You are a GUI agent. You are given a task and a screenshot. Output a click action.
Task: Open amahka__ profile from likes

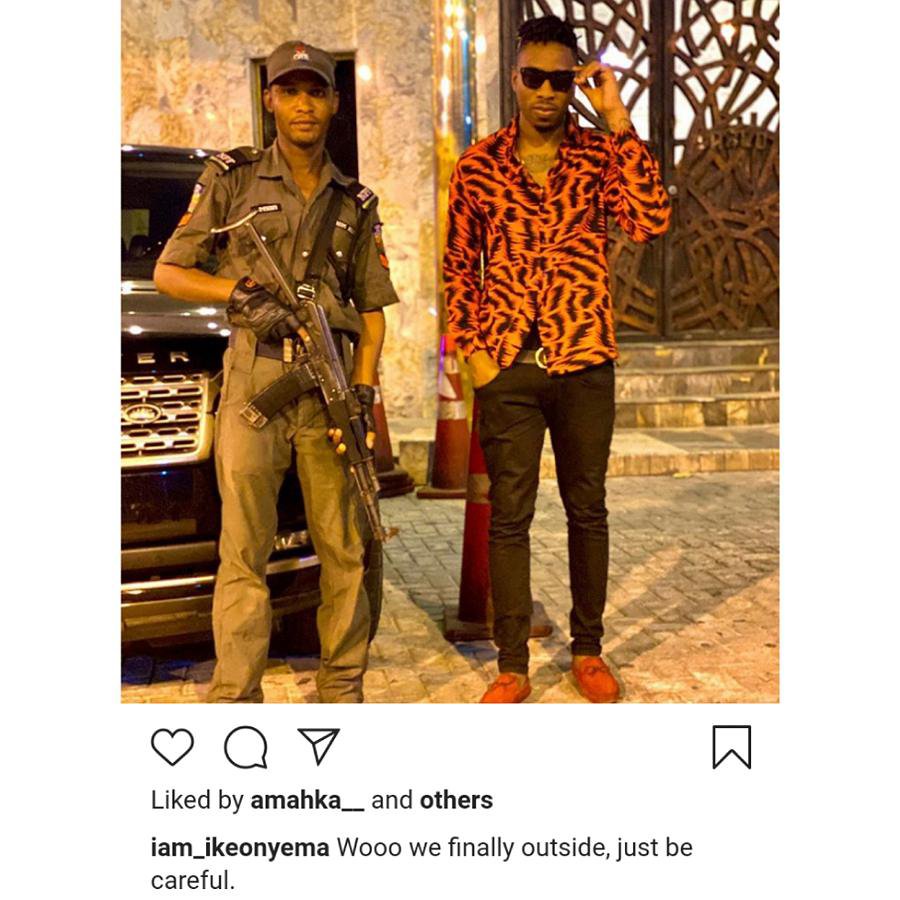[307, 800]
